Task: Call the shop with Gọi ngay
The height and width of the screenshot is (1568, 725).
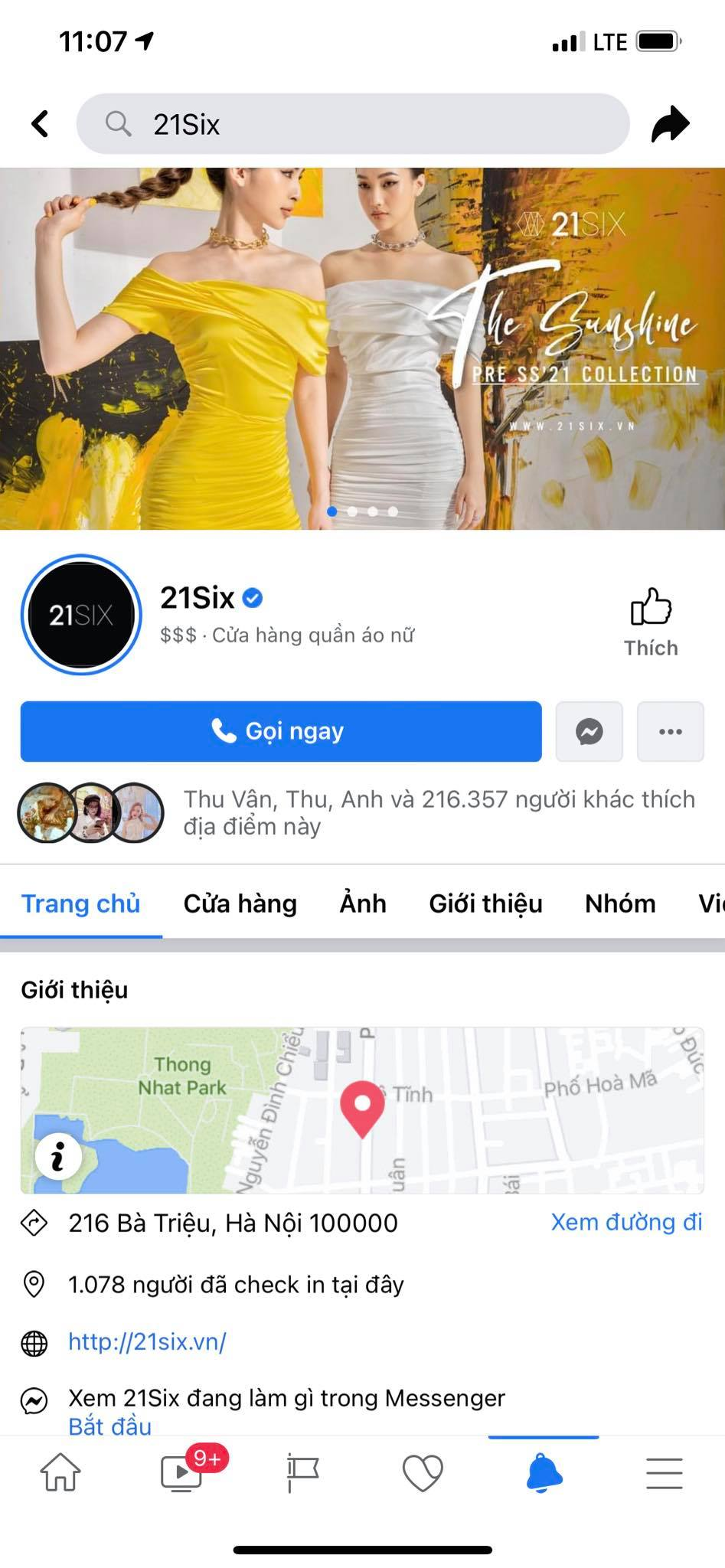Action: tap(281, 731)
